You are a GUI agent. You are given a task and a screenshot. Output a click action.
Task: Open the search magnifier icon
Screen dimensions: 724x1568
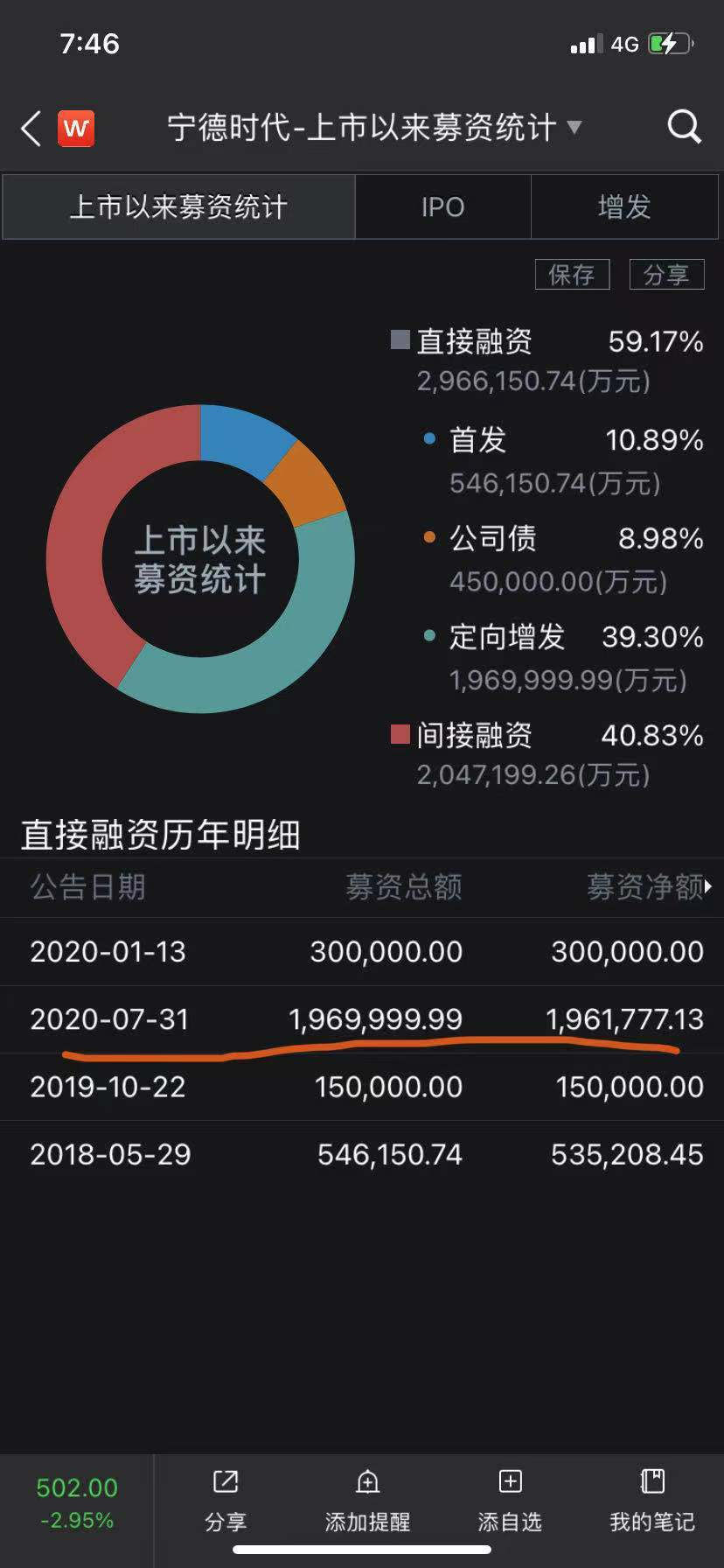(684, 128)
